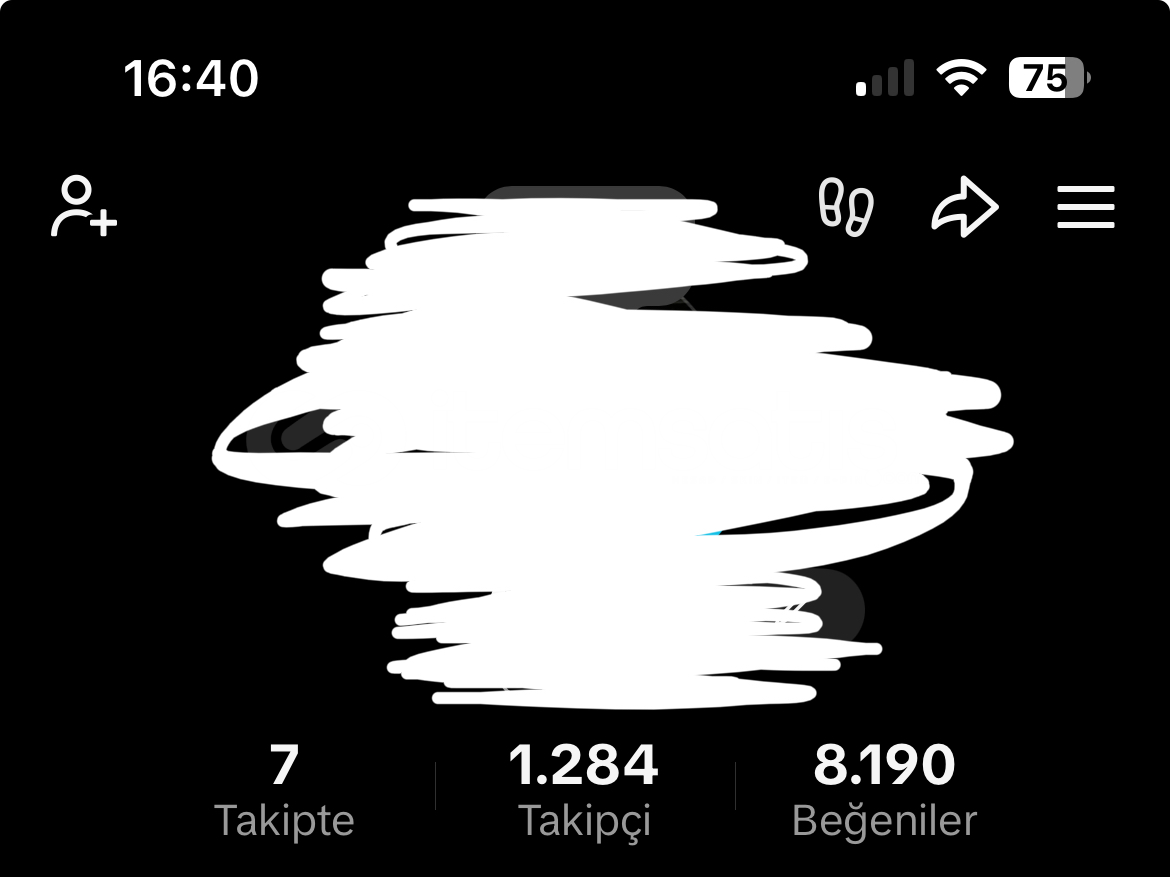
Task: Open profile views footprints icon
Action: pyautogui.click(x=846, y=208)
